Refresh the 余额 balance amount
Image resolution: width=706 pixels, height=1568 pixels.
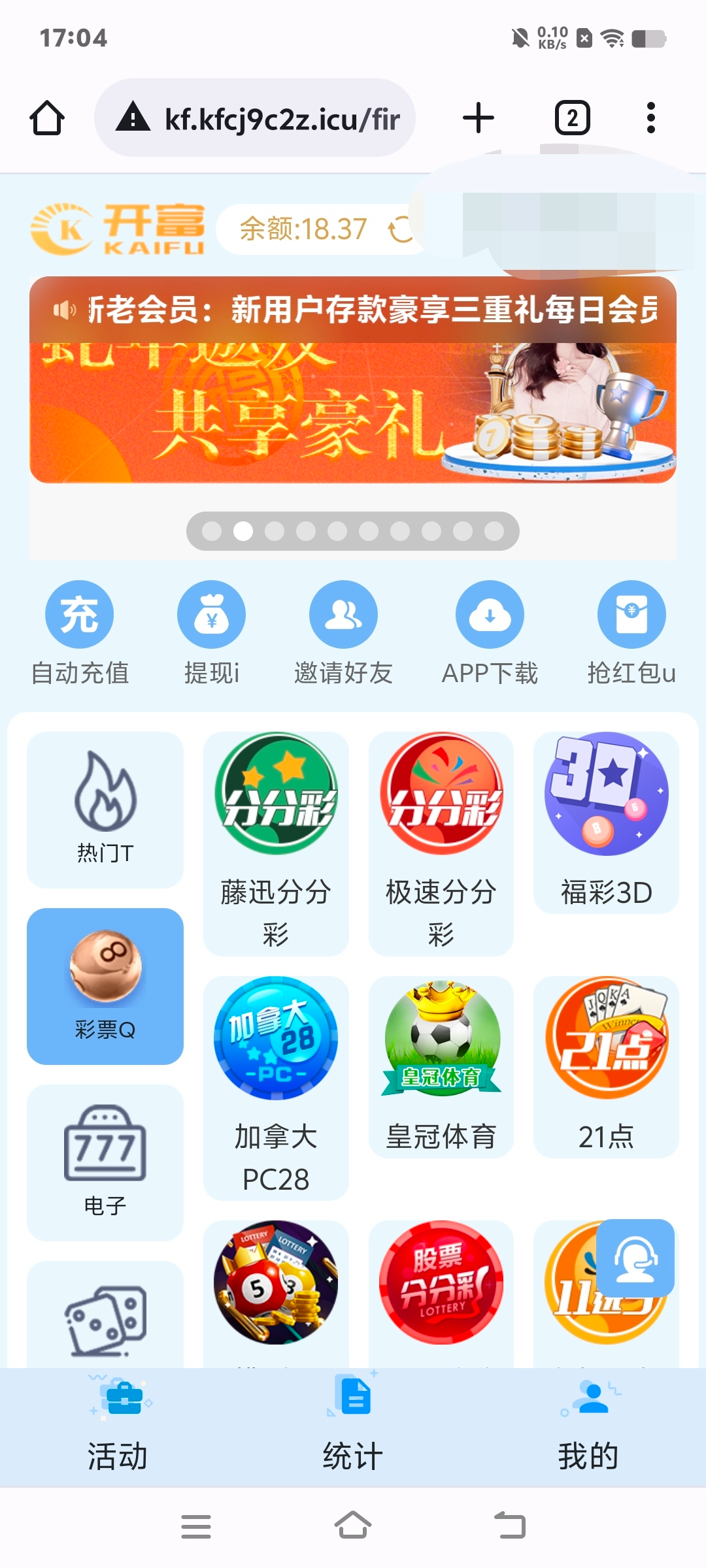pyautogui.click(x=399, y=229)
